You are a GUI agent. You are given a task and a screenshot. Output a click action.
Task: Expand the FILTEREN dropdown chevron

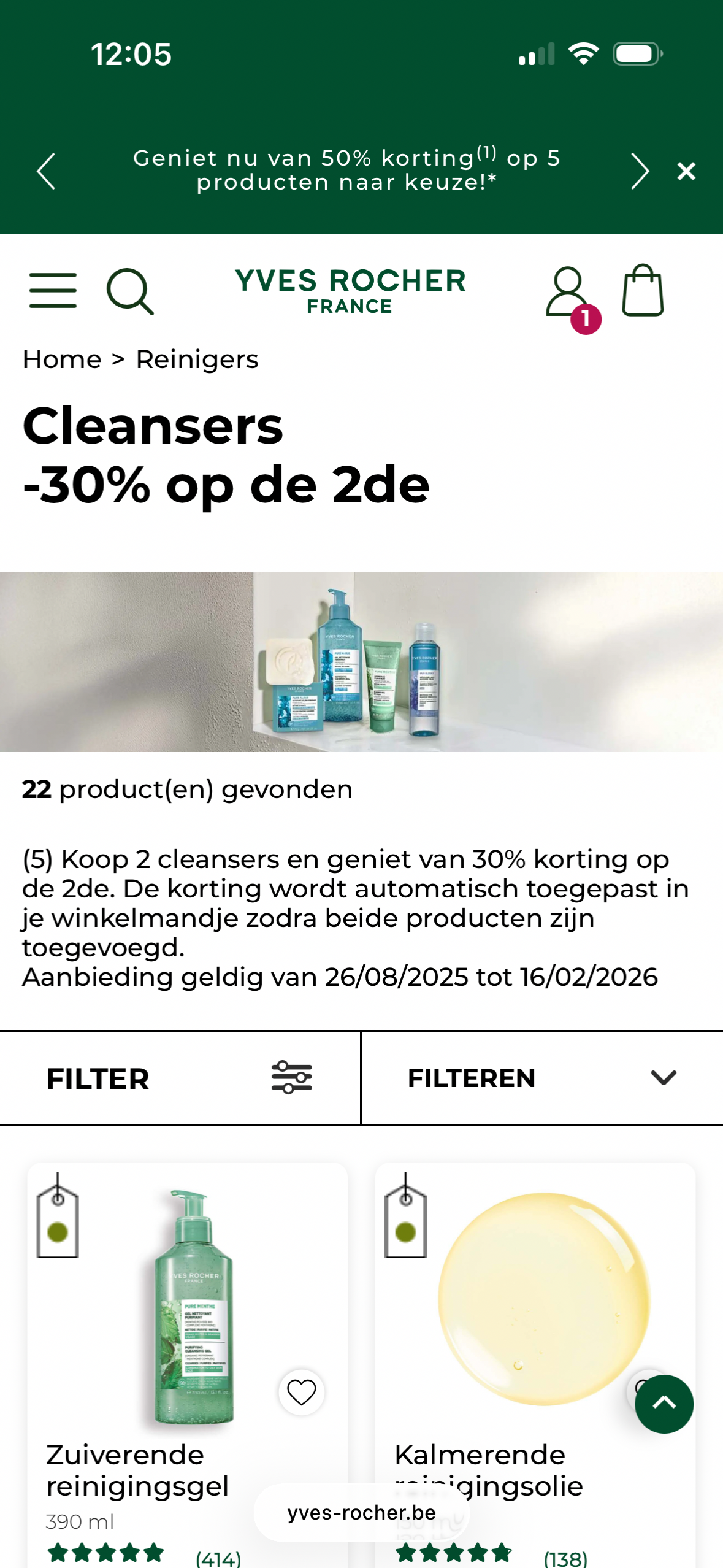coord(662,1078)
